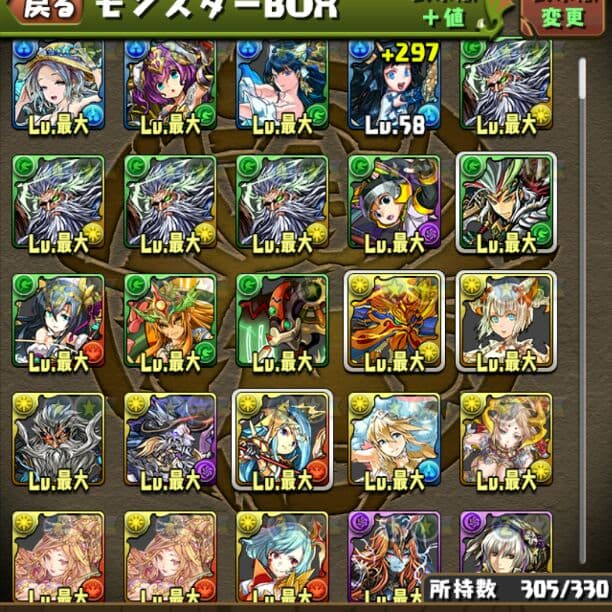The image size is (612, 612).
Task: Select the purple-haired girl monster card
Action: click(170, 86)
